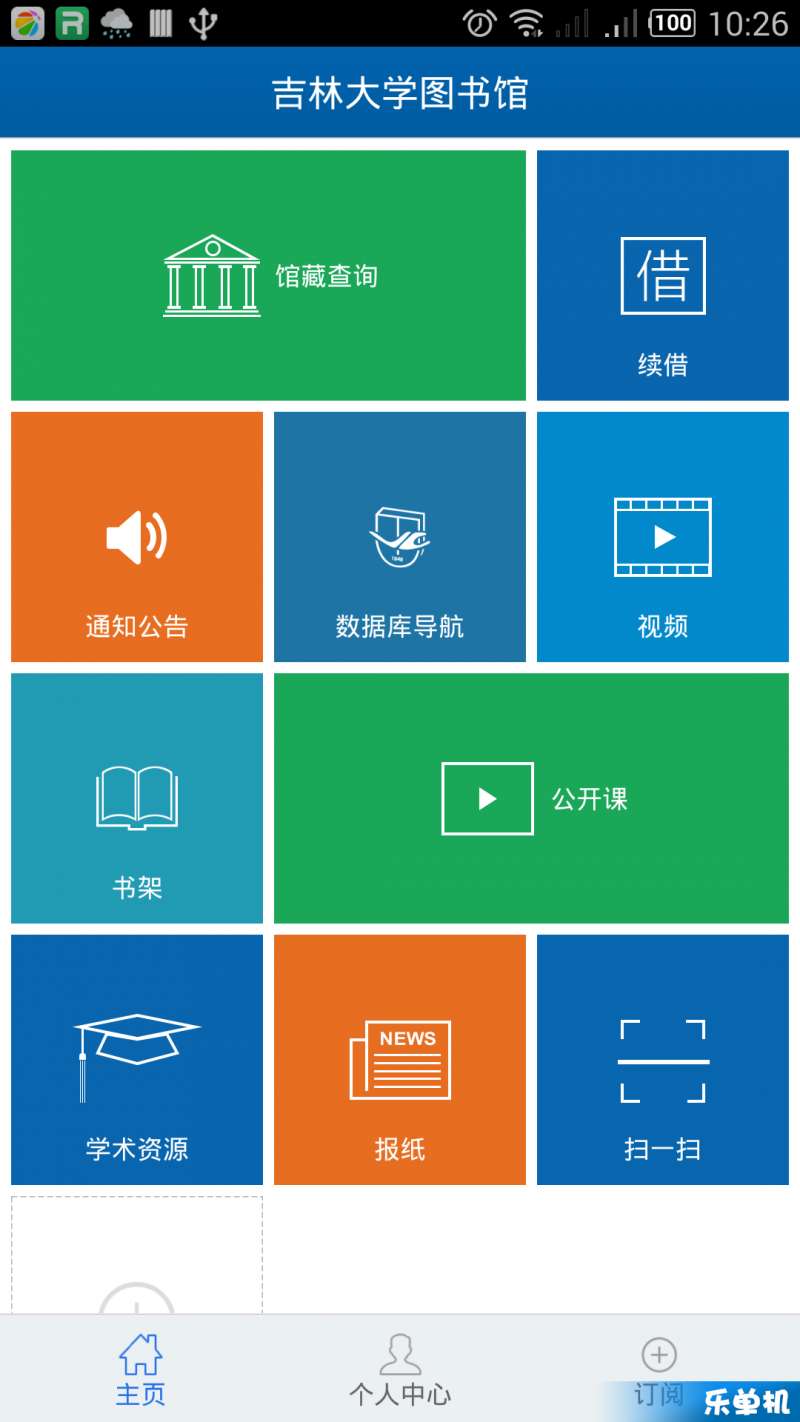Switch to the 订阅 subscription tab

click(659, 1369)
